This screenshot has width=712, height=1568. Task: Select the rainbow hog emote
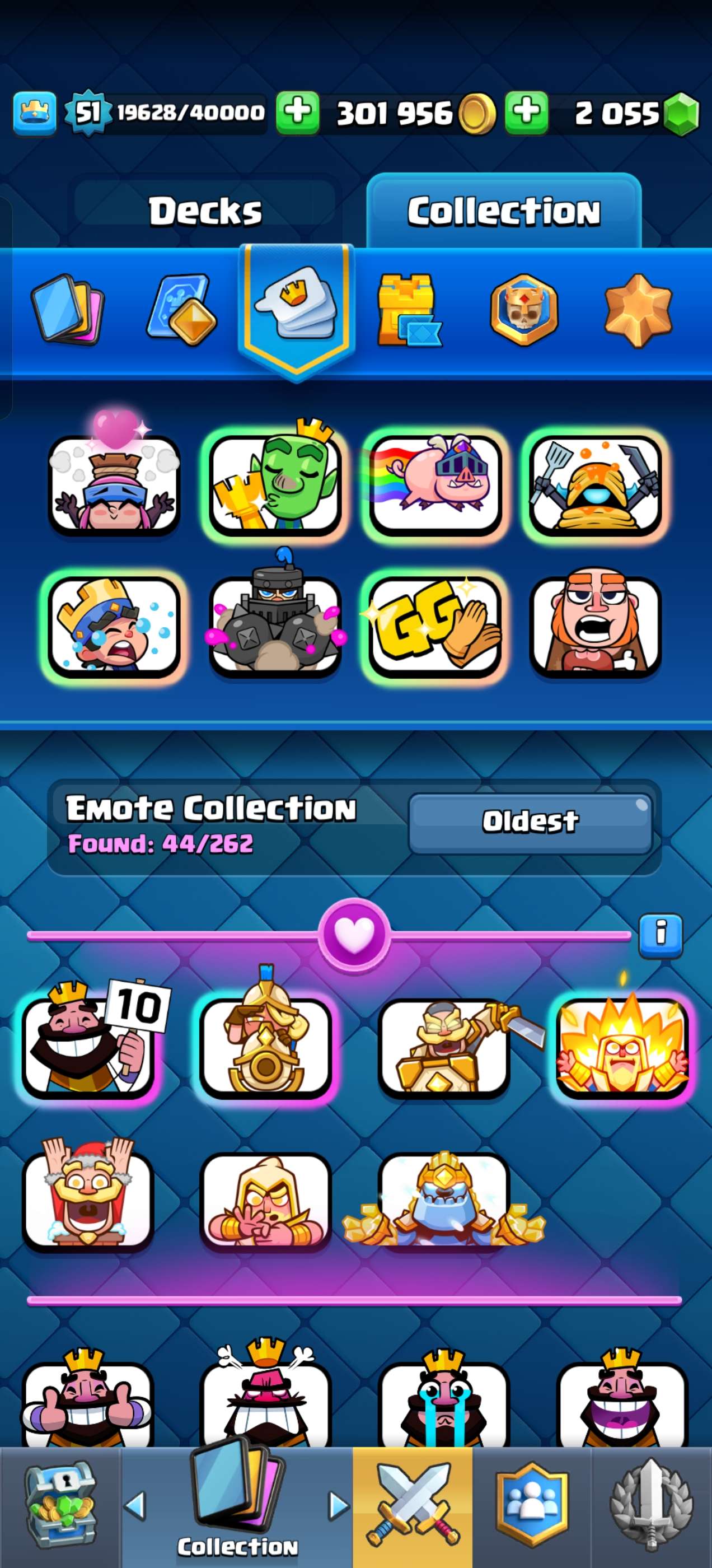pos(435,485)
